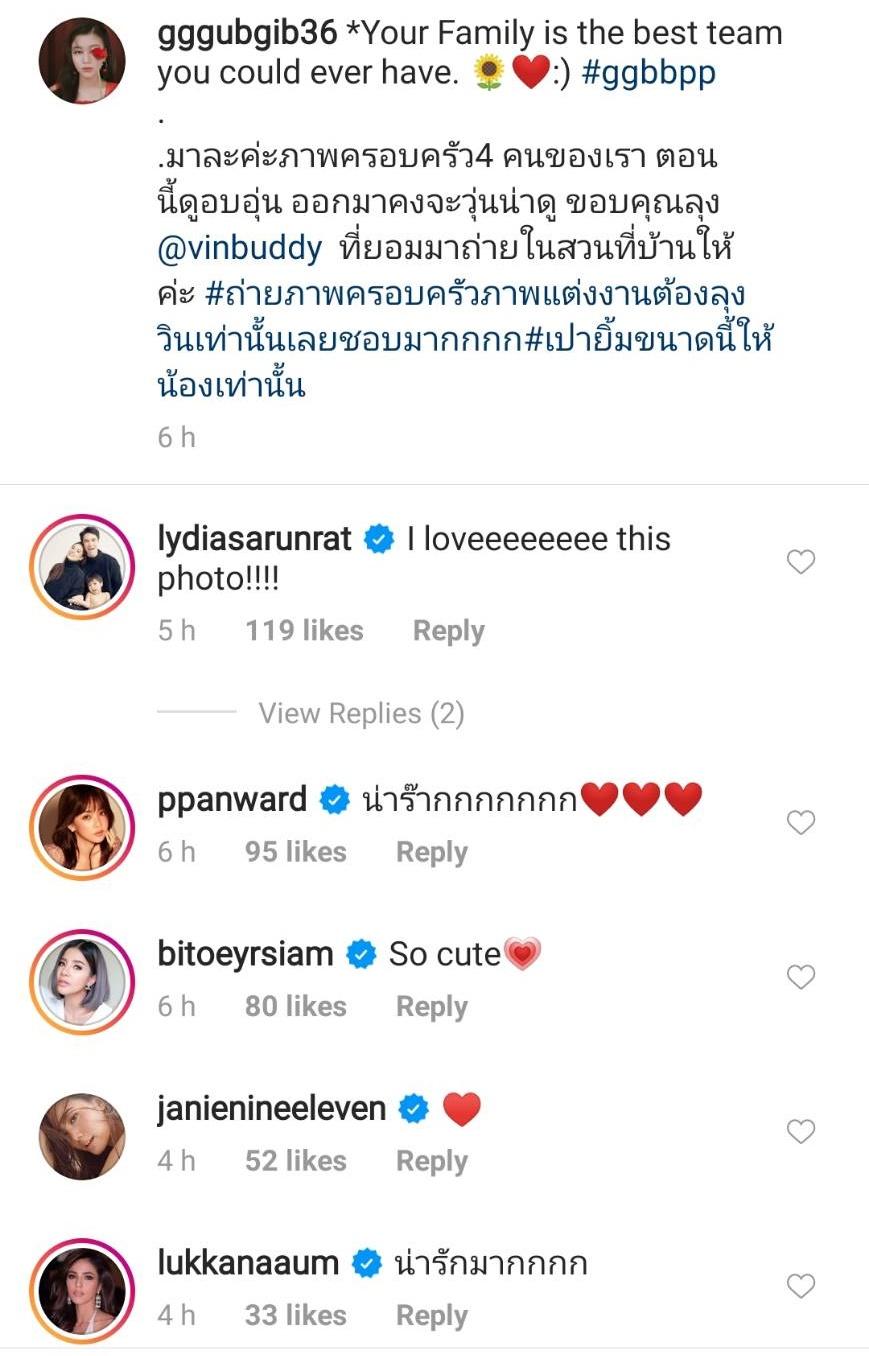
Task: View ppanward's profile from avatar
Action: click(82, 827)
